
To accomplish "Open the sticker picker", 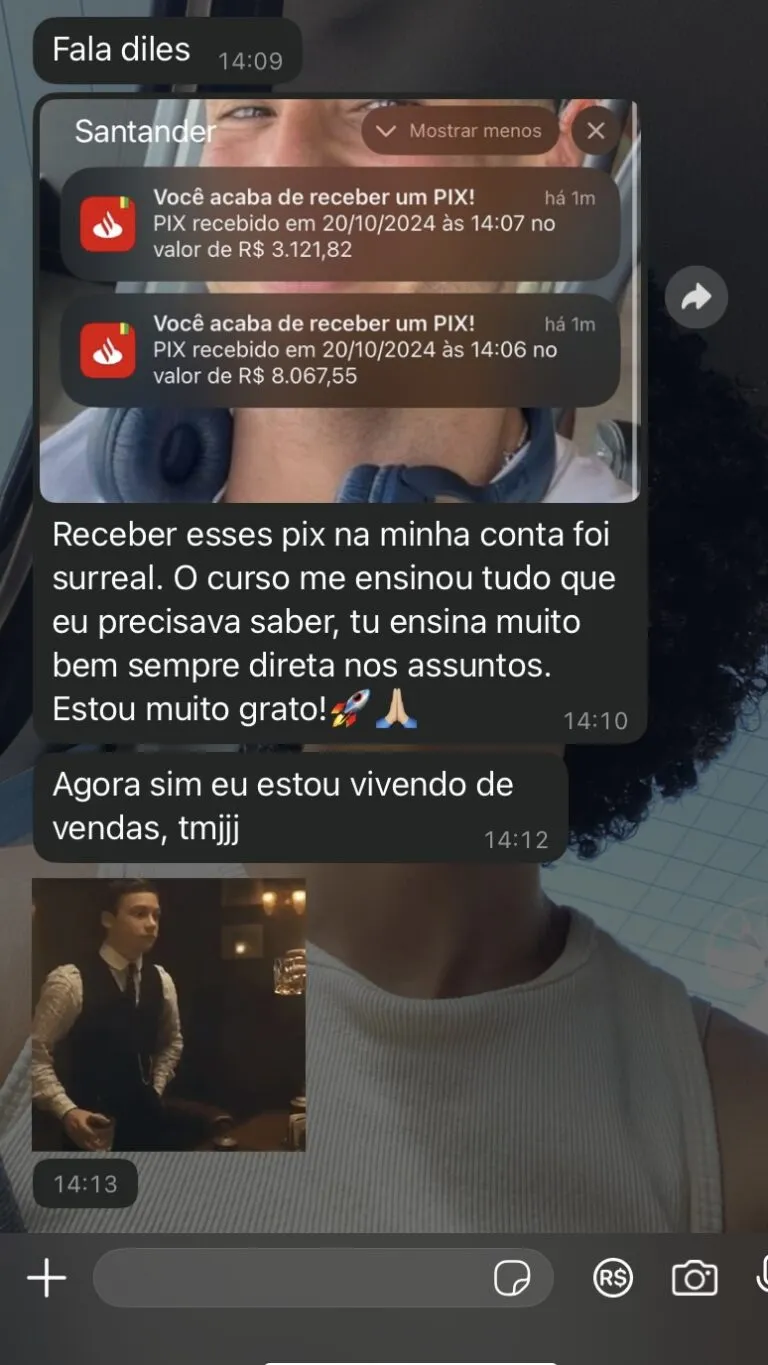I will (512, 1278).
